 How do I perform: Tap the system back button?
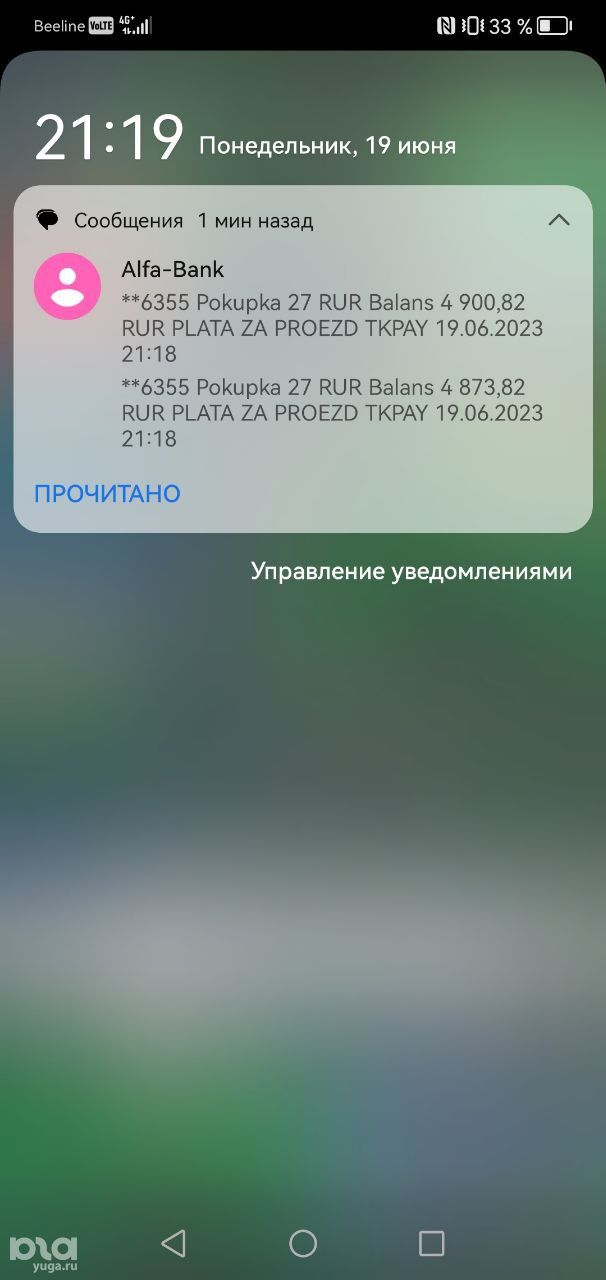[x=174, y=1243]
